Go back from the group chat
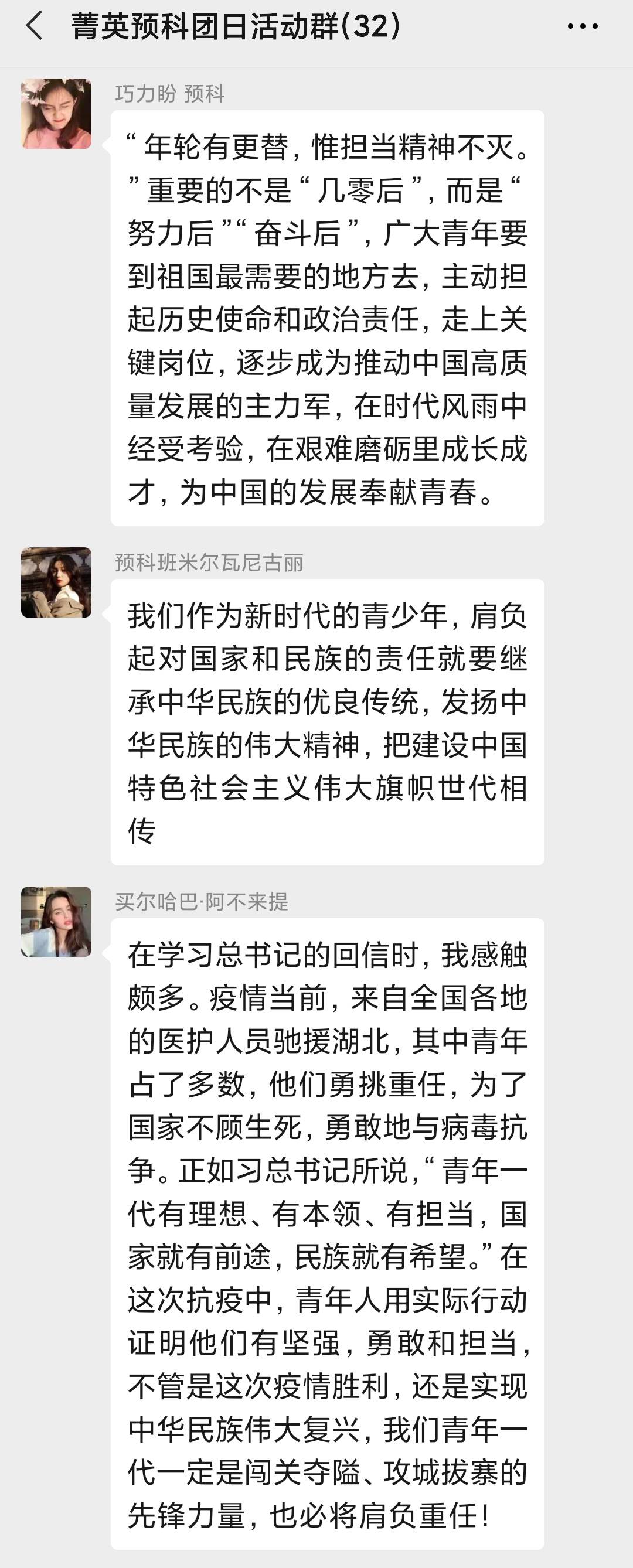The width and height of the screenshot is (633, 1568). coord(35,26)
